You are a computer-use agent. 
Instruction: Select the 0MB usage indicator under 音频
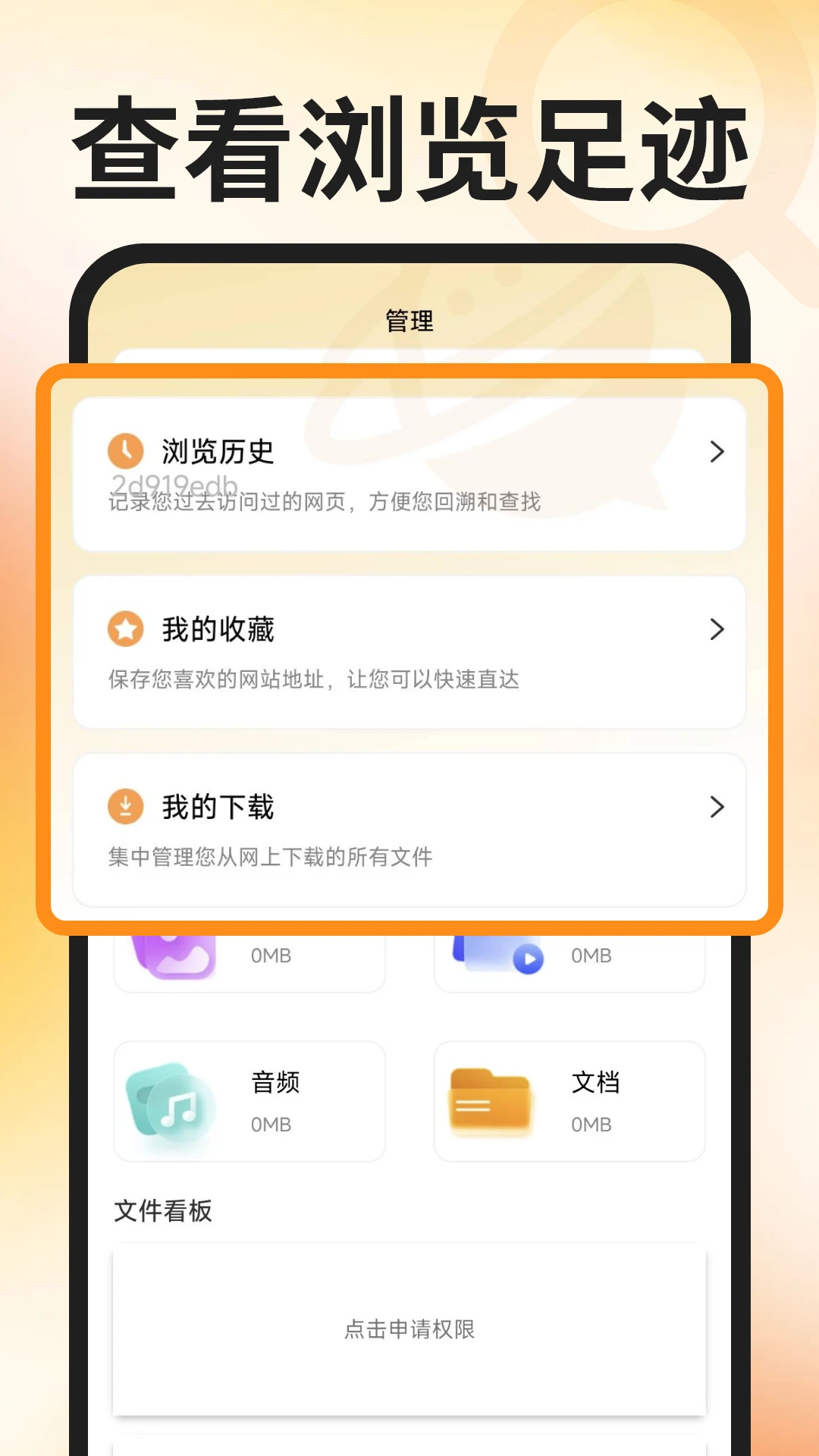[271, 1125]
